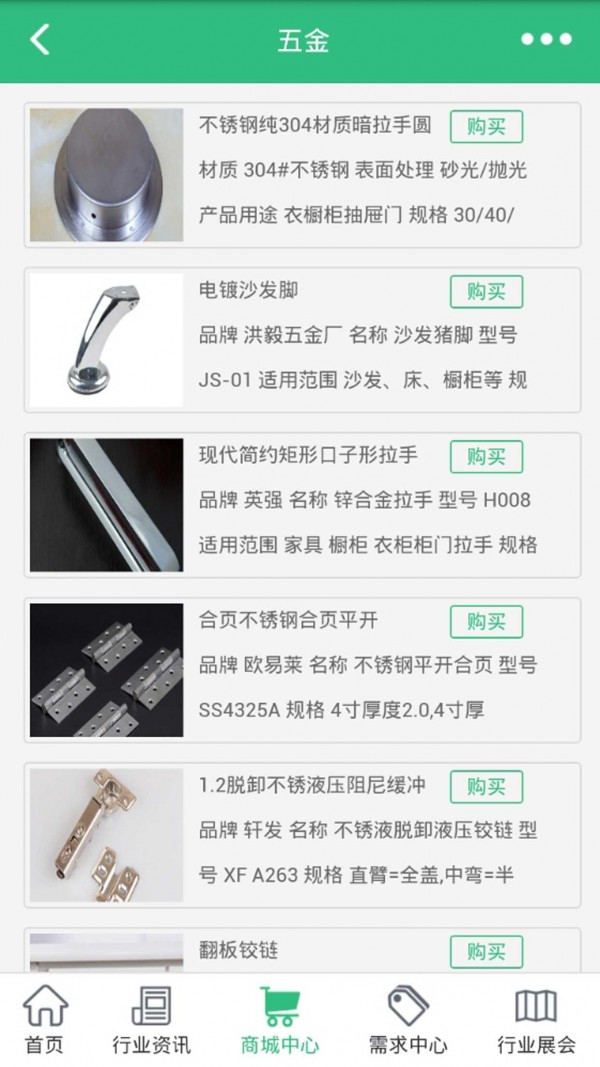Select the 商城中心 tab
The height and width of the screenshot is (1067, 600).
pyautogui.click(x=280, y=1020)
